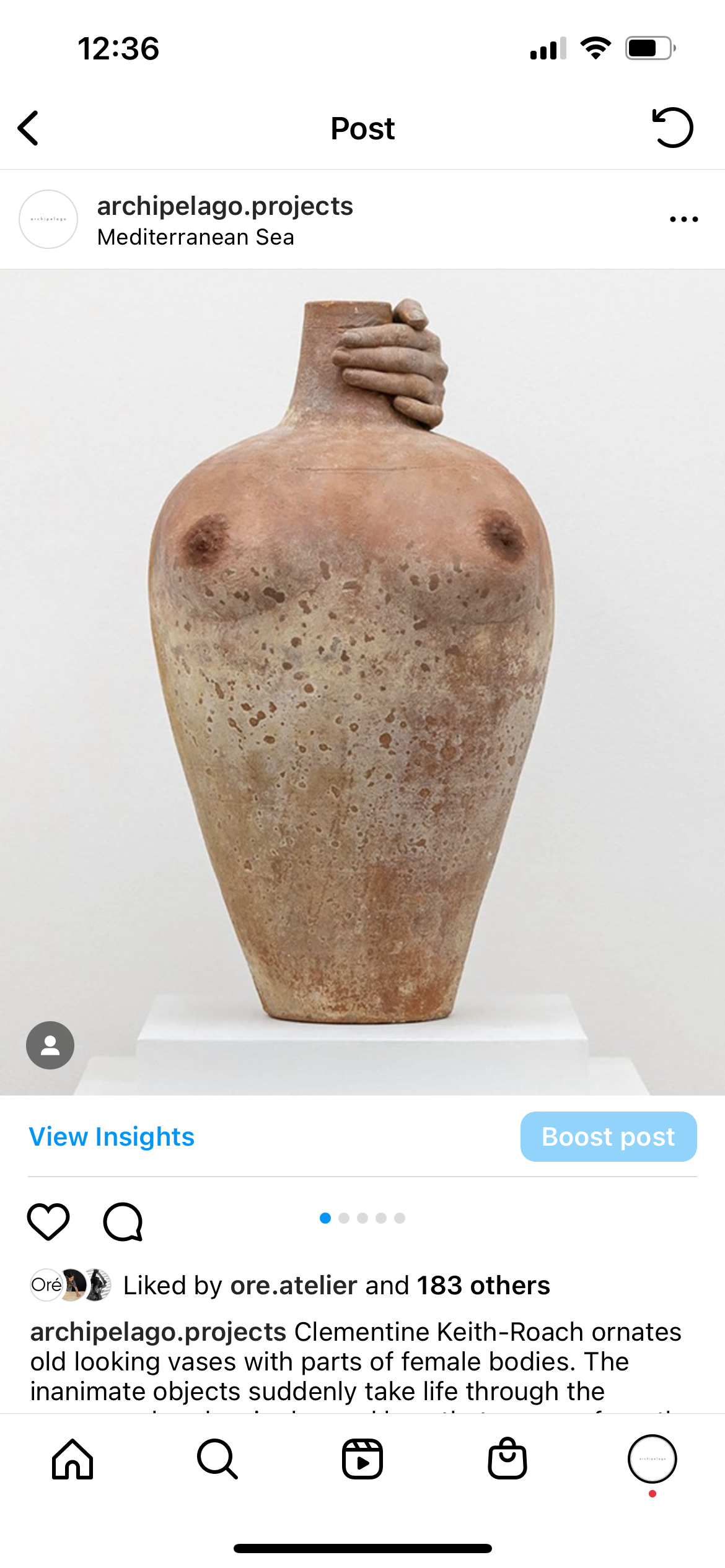
Task: Show tagged people on the photo
Action: (x=50, y=1045)
